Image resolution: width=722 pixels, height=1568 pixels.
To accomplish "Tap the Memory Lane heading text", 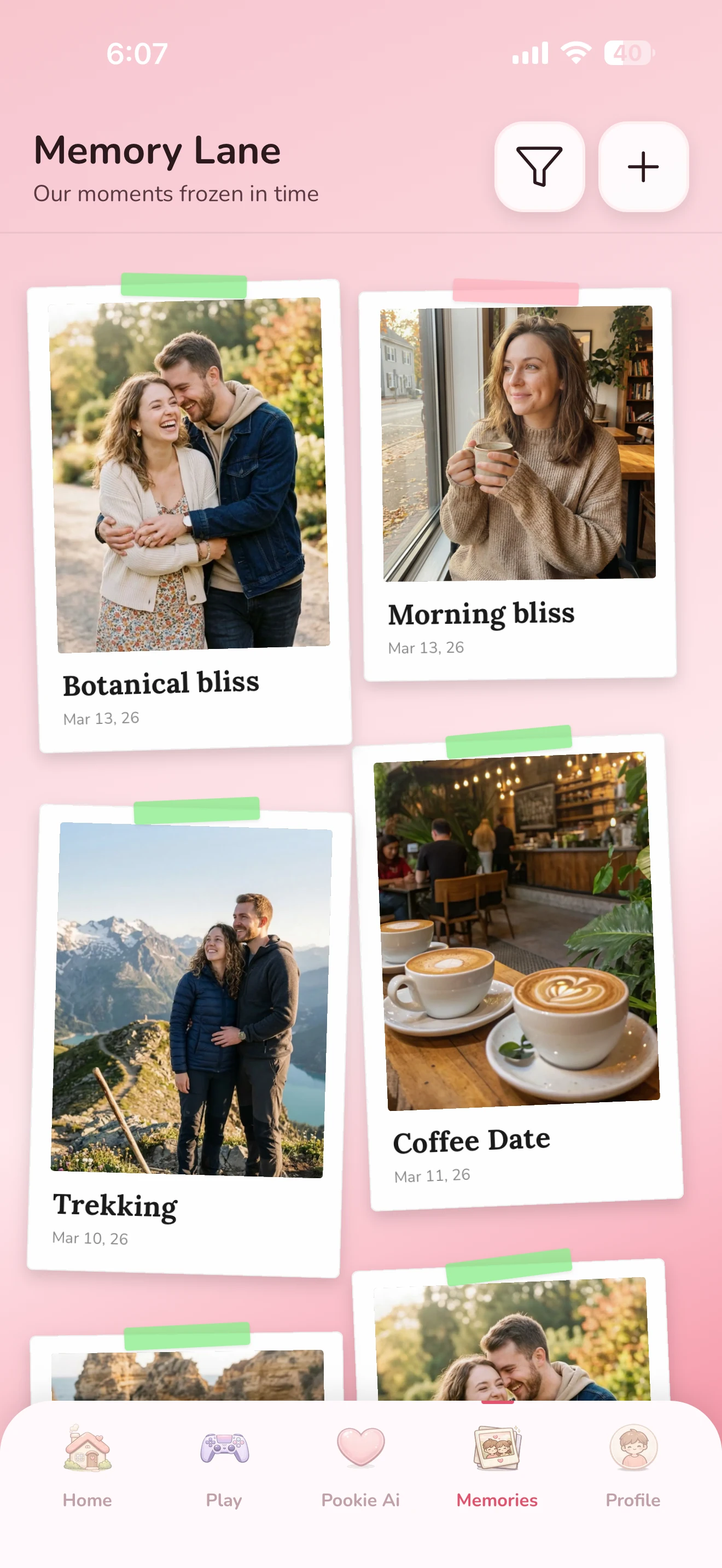I will (156, 150).
